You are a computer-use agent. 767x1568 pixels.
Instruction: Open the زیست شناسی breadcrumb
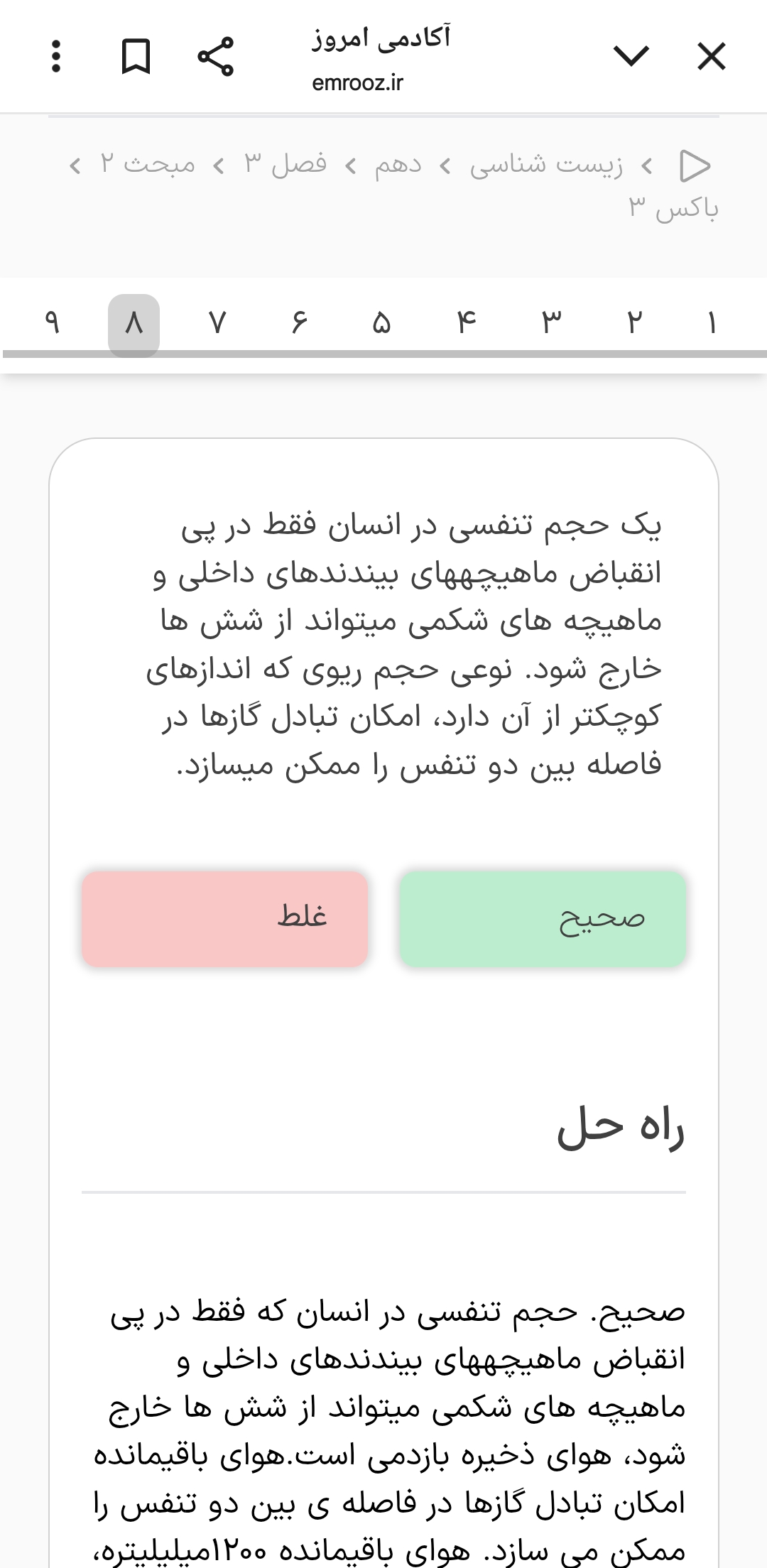[546, 165]
